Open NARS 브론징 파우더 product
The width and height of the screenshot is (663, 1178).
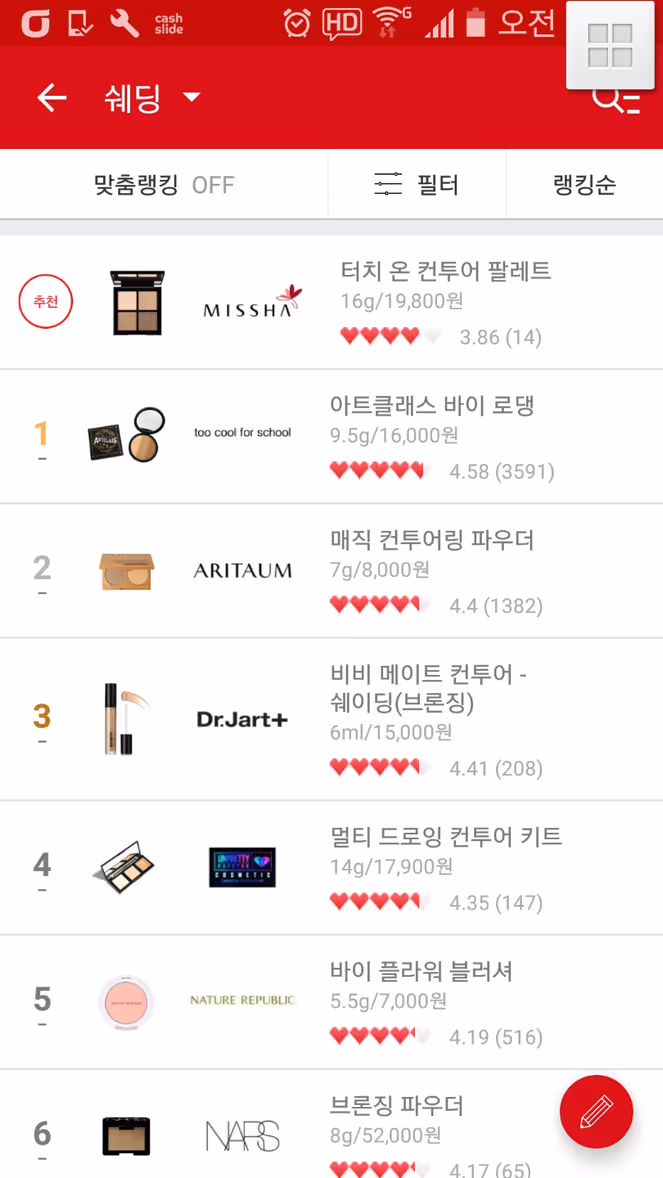332,1124
